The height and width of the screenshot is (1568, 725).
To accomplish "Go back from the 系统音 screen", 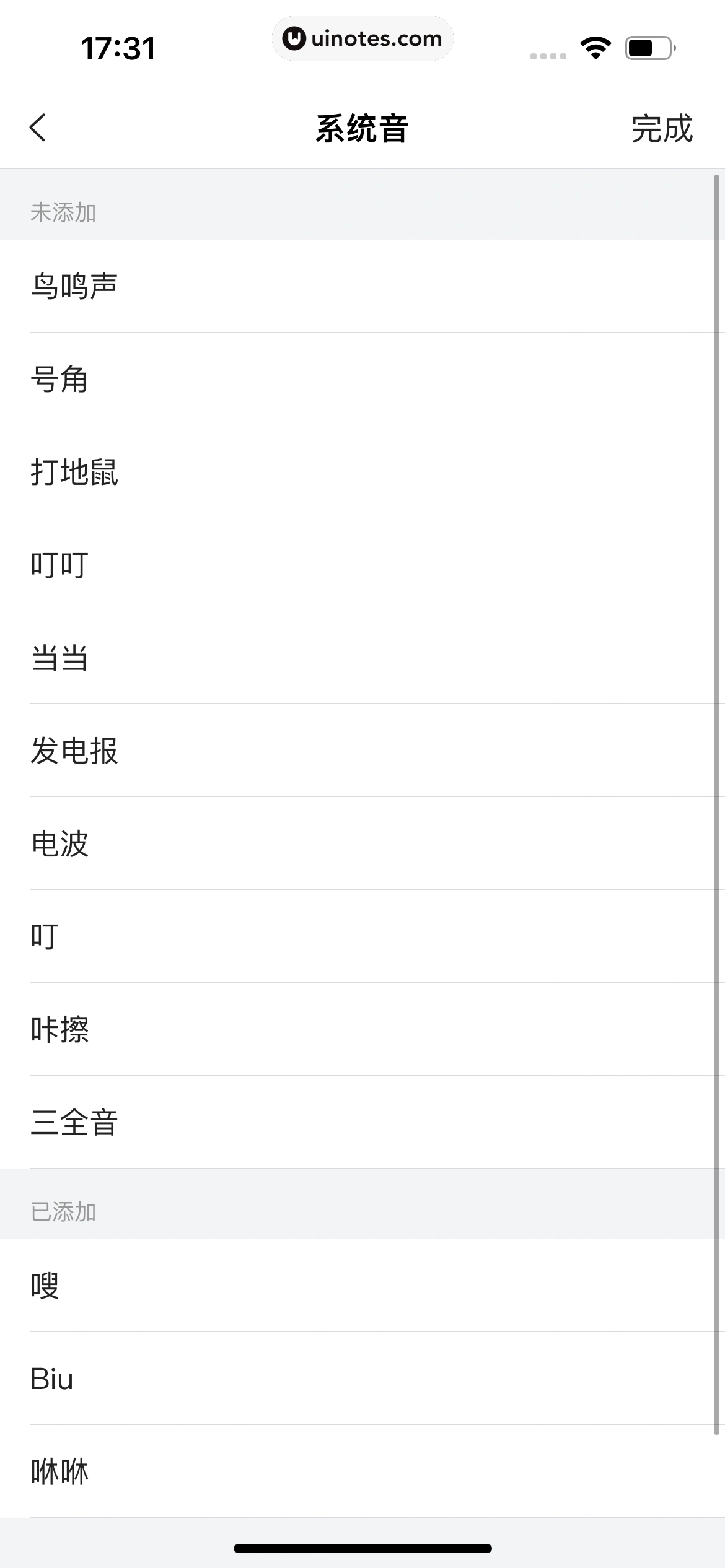I will point(38,128).
